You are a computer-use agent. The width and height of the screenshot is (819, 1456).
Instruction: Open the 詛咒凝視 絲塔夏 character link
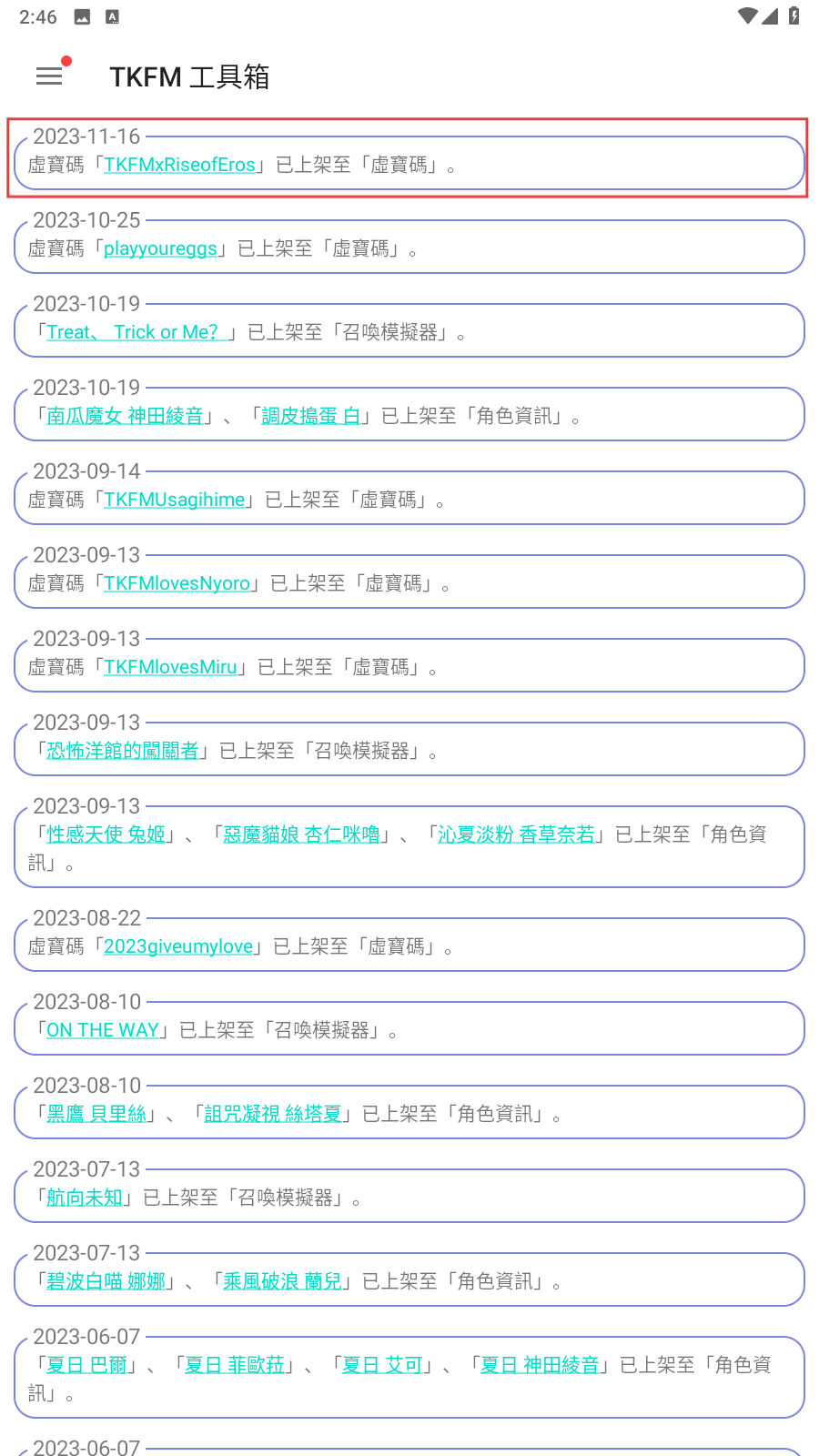[273, 1114]
